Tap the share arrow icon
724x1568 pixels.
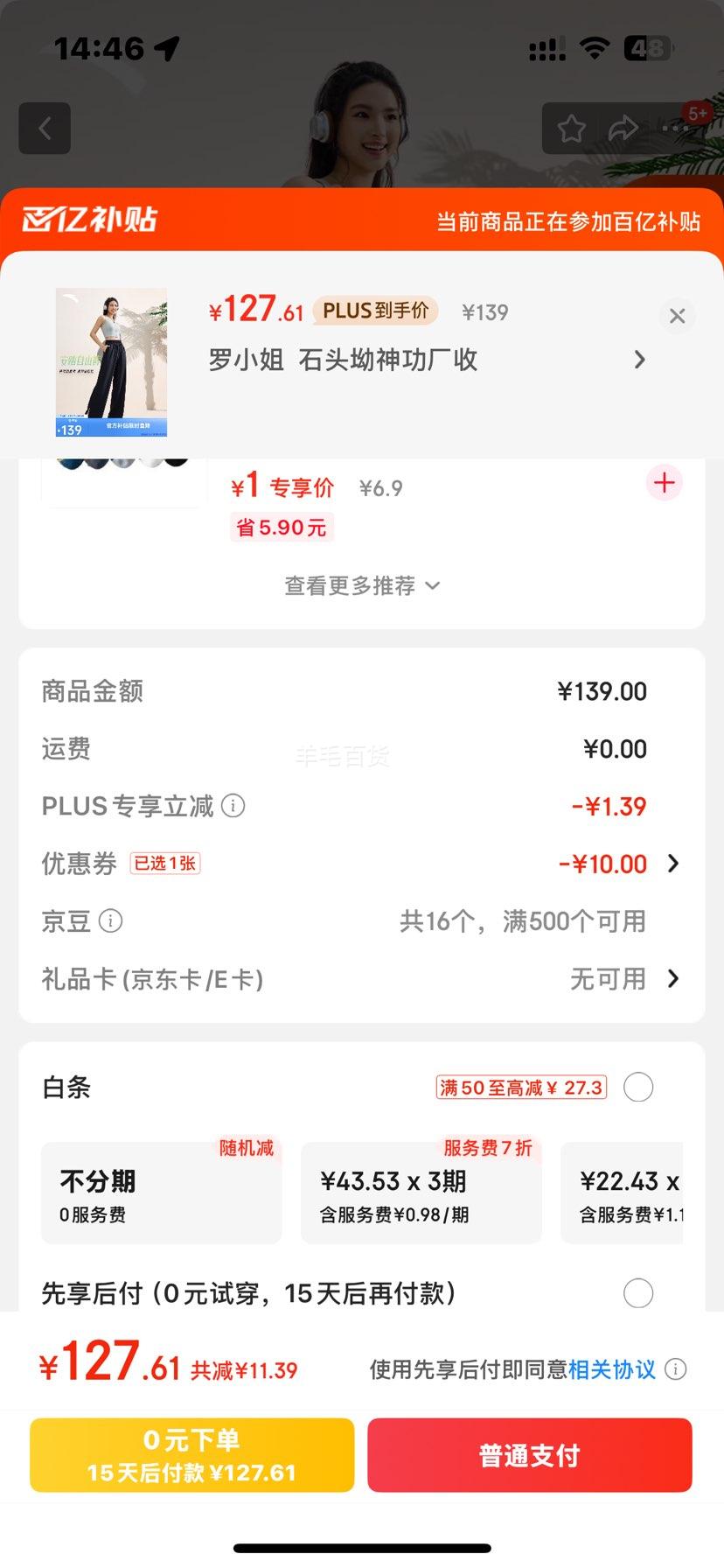pos(623,128)
